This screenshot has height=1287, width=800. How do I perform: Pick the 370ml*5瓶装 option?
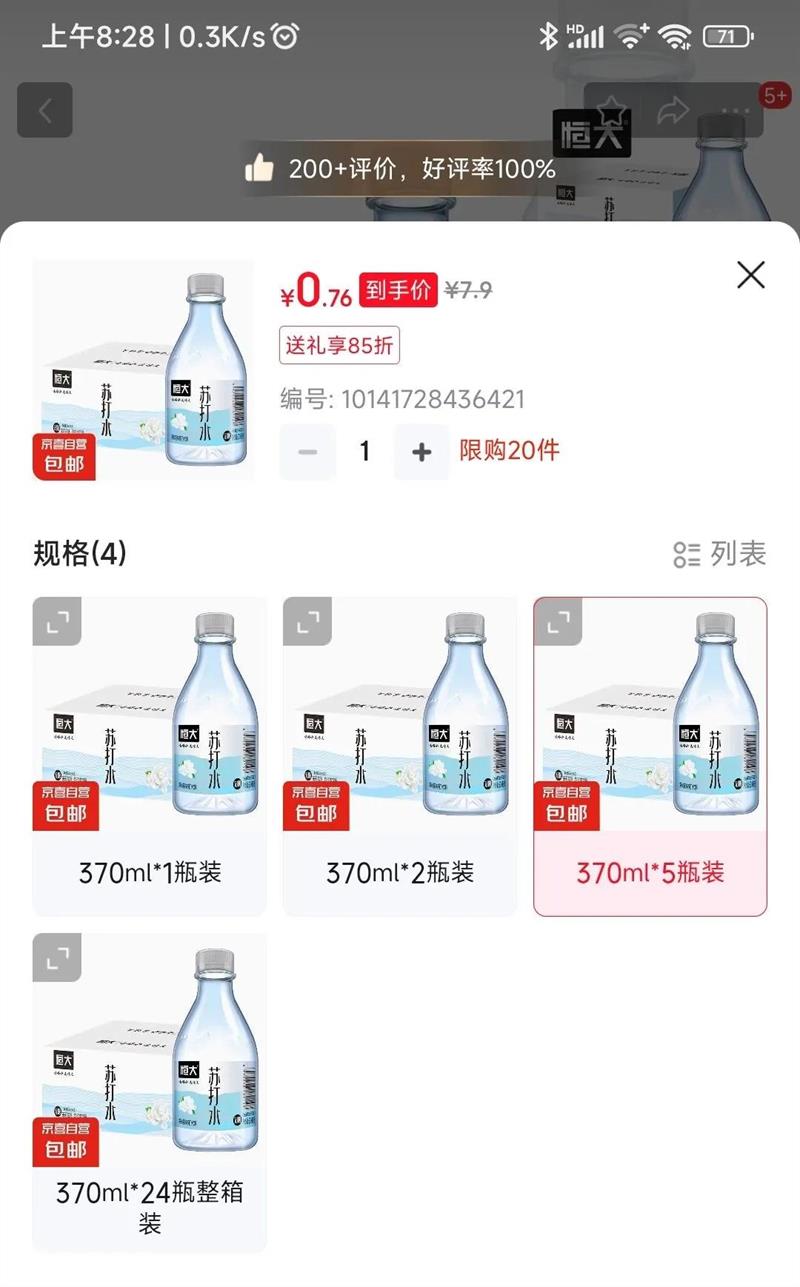(650, 872)
